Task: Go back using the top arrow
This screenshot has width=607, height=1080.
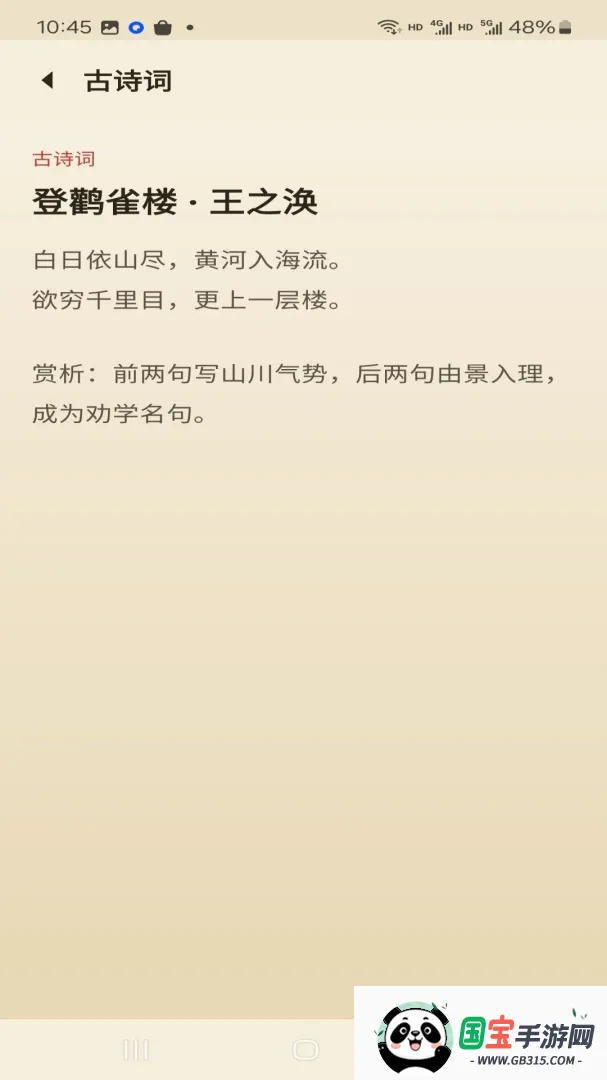Action: point(48,81)
